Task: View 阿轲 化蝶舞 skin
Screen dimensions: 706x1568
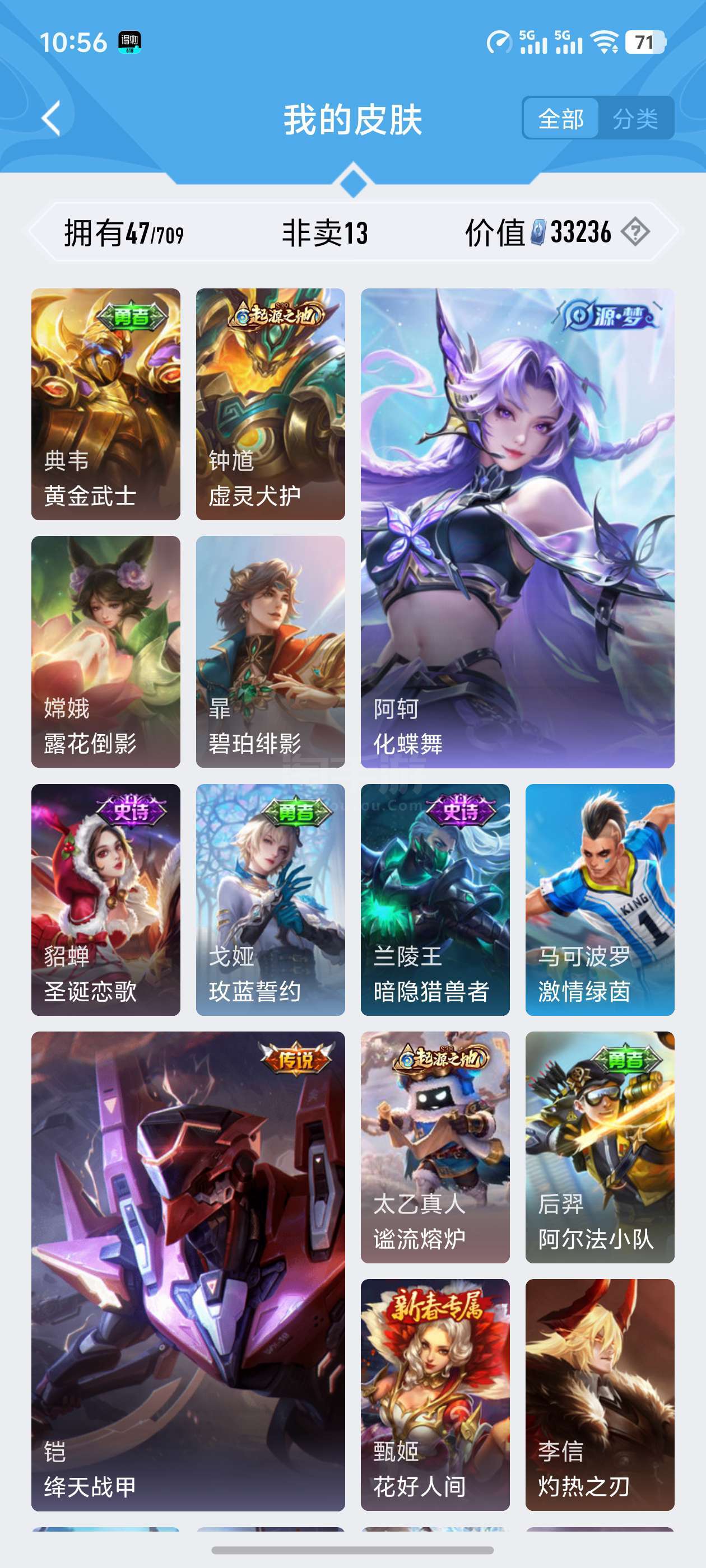Action: (517, 528)
